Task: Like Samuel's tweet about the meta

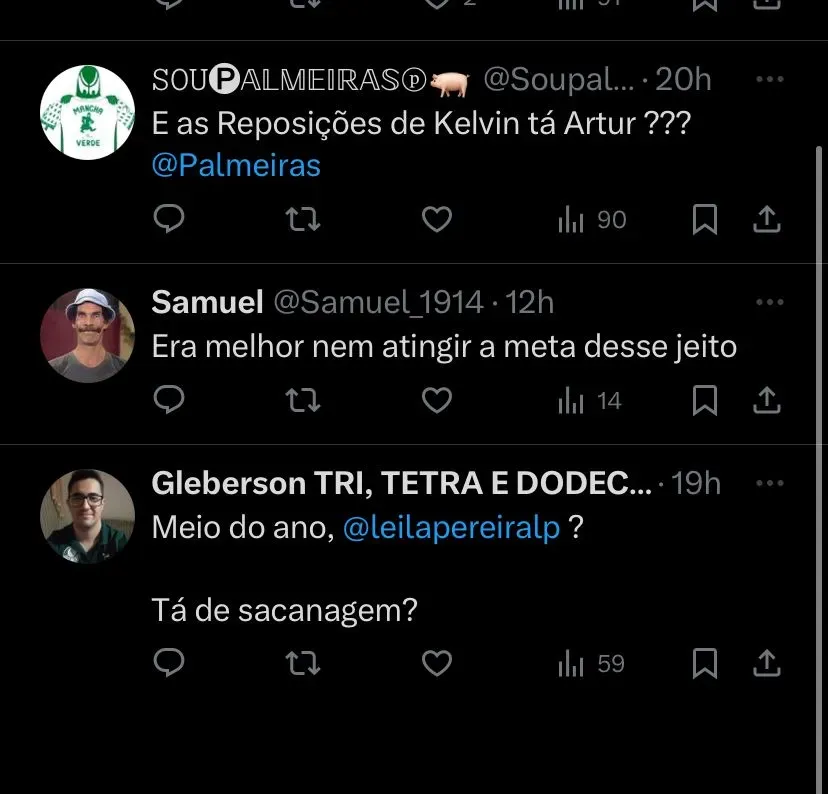Action: (x=436, y=401)
